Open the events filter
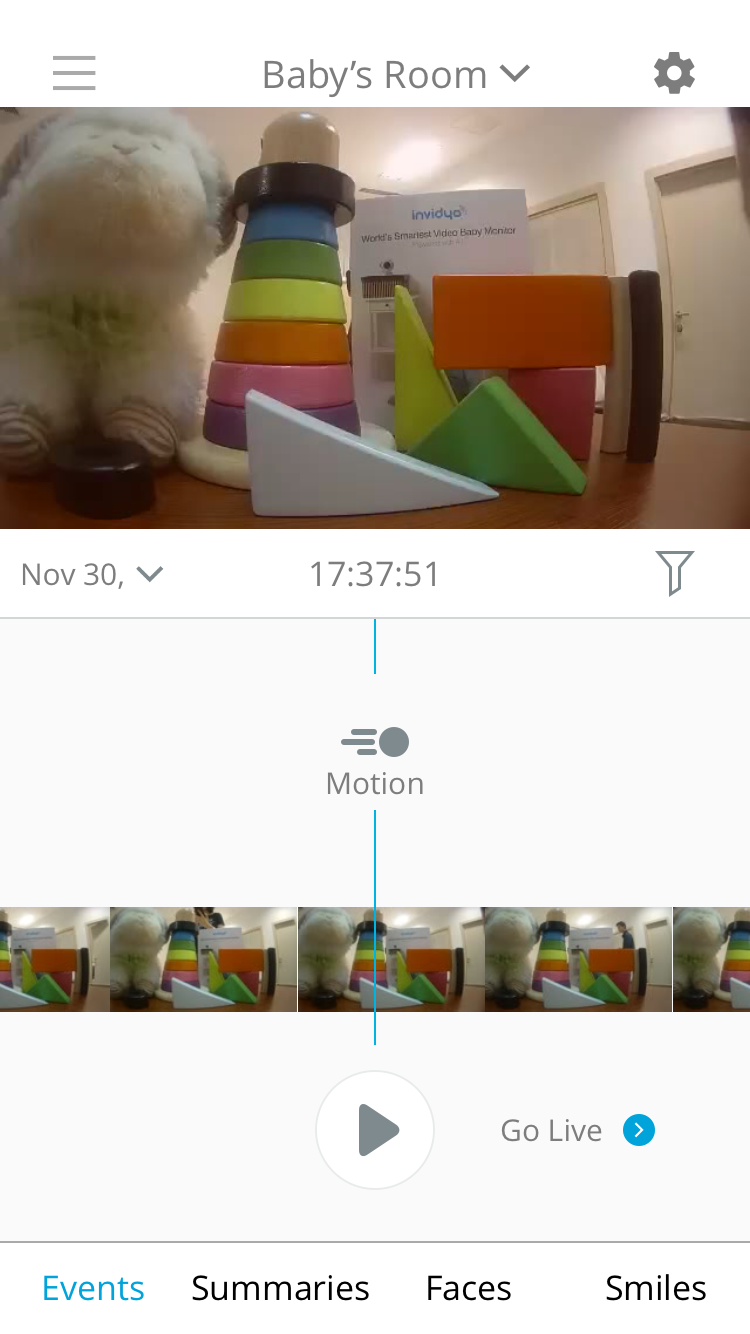 click(674, 574)
